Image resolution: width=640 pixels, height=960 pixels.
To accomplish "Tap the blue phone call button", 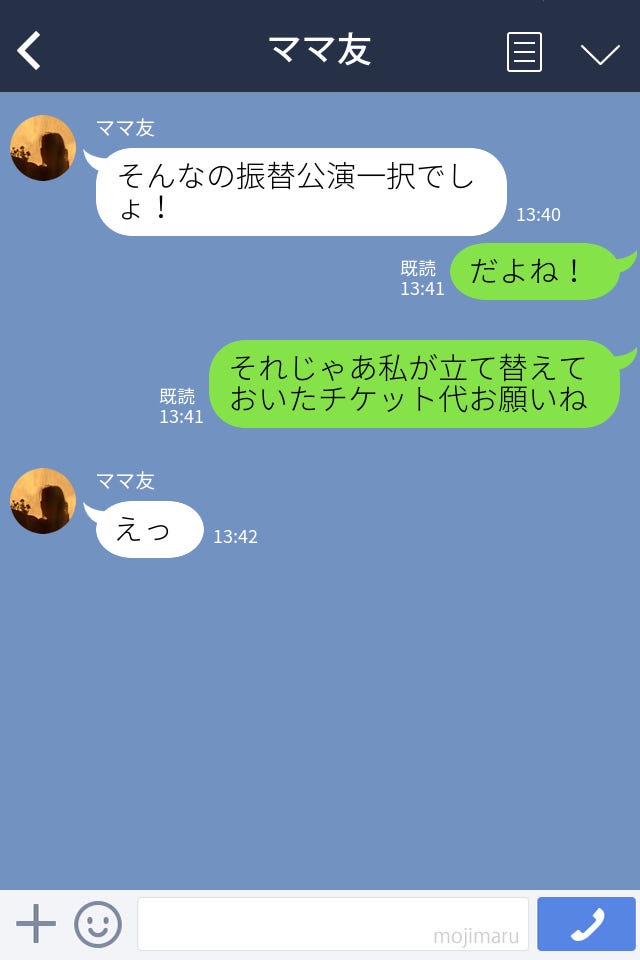I will [x=586, y=924].
